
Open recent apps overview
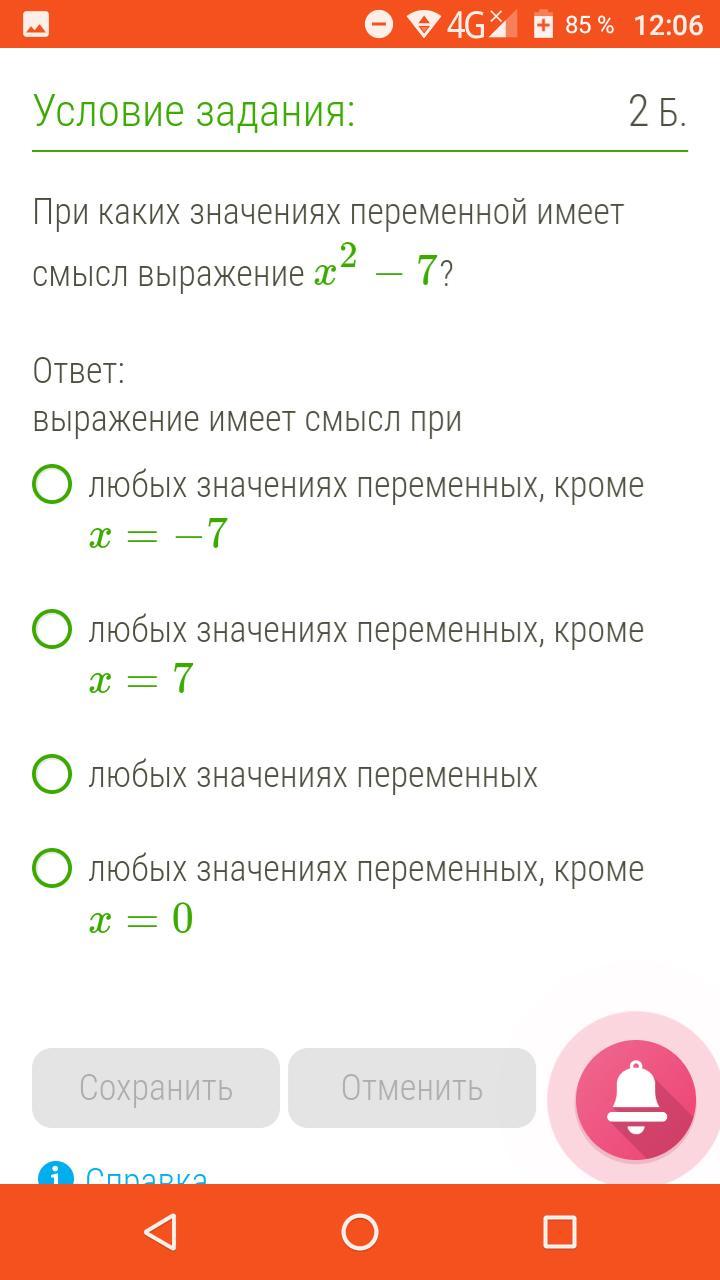(x=559, y=1232)
